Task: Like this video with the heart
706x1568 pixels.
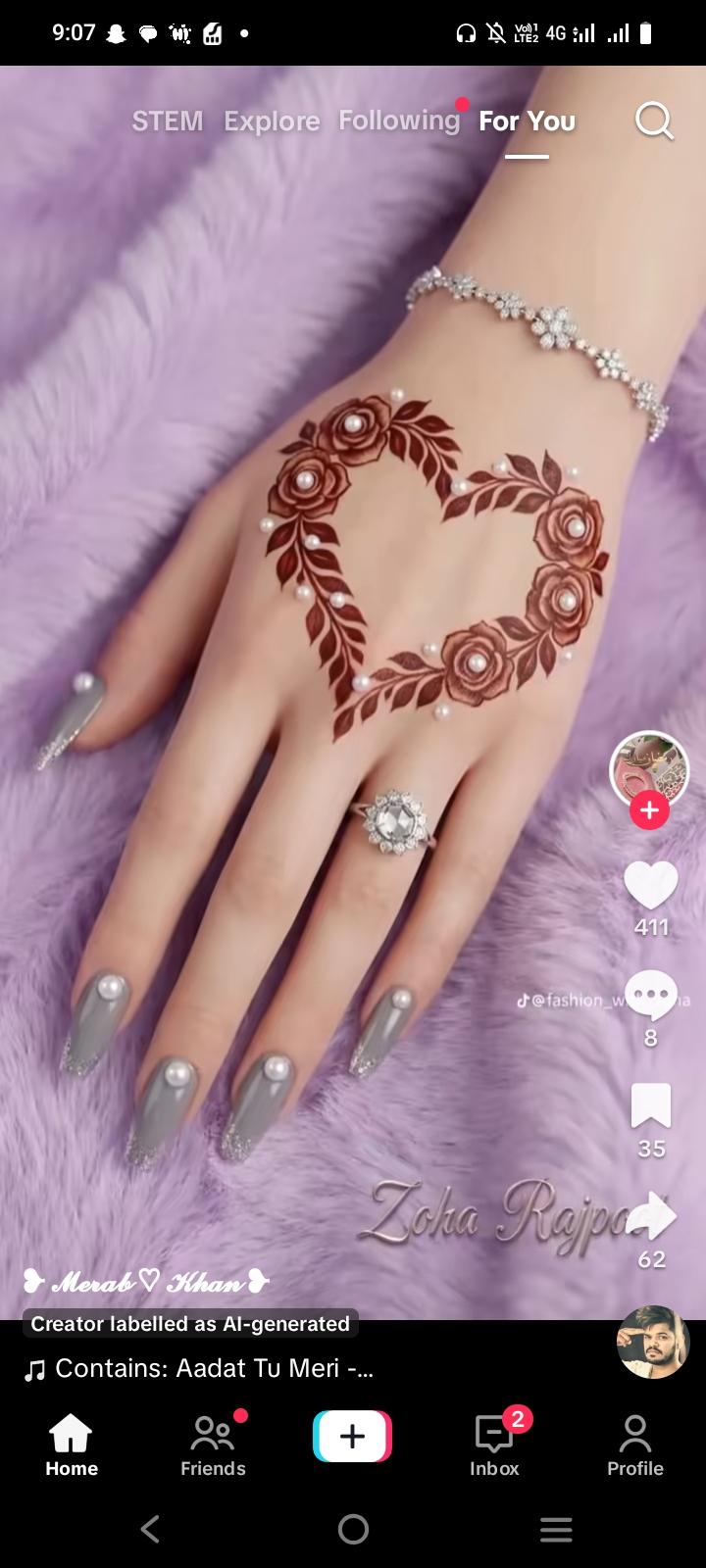Action: [650, 885]
